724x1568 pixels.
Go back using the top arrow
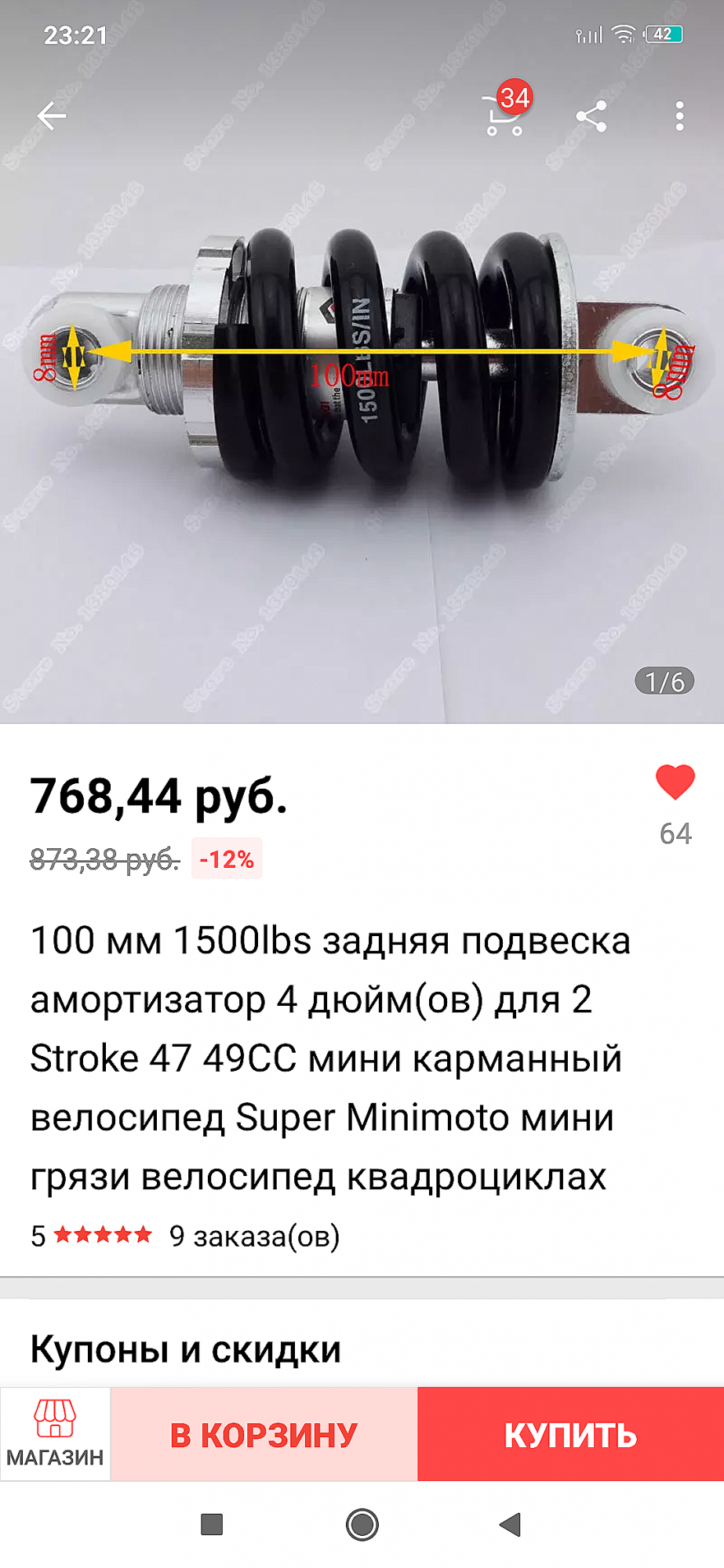coord(52,116)
